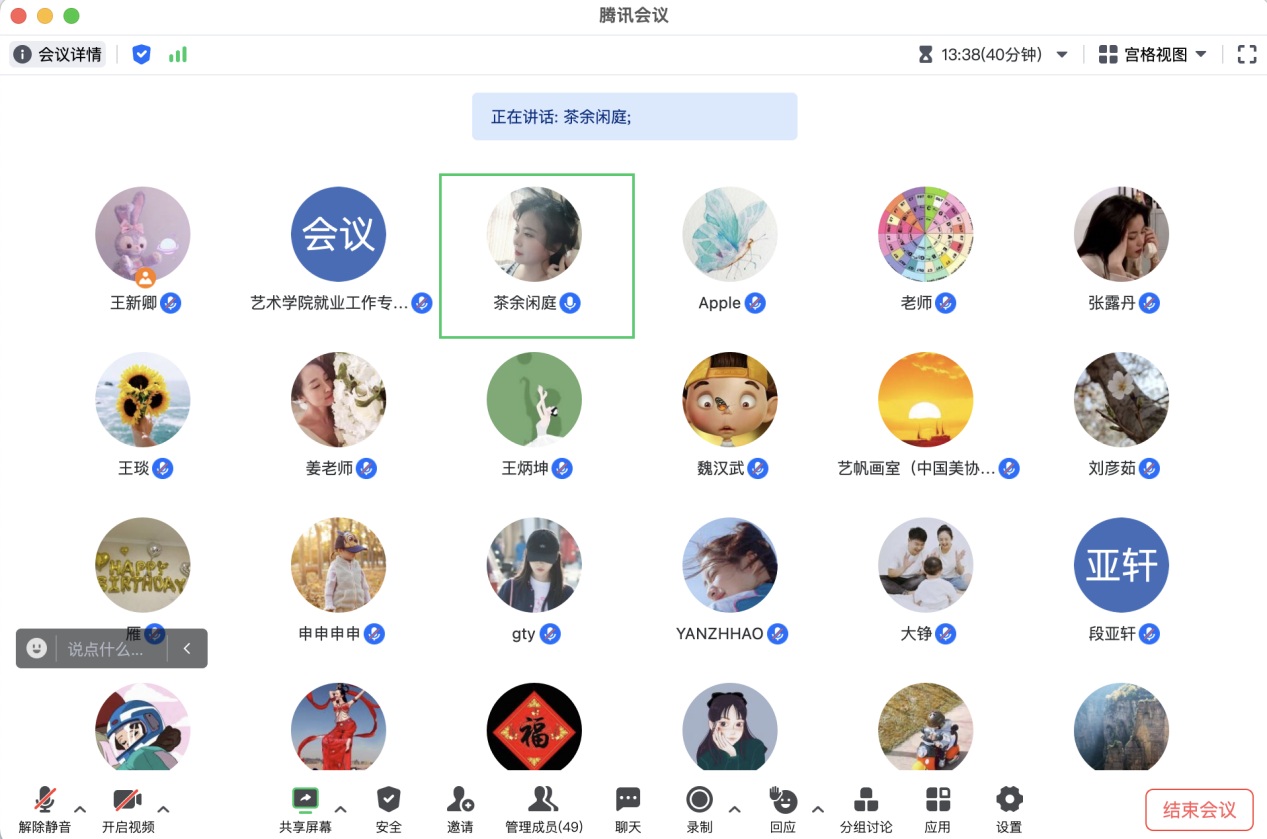This screenshot has height=839, width=1267.
Task: Open 设置 settings
Action: coord(1009,808)
